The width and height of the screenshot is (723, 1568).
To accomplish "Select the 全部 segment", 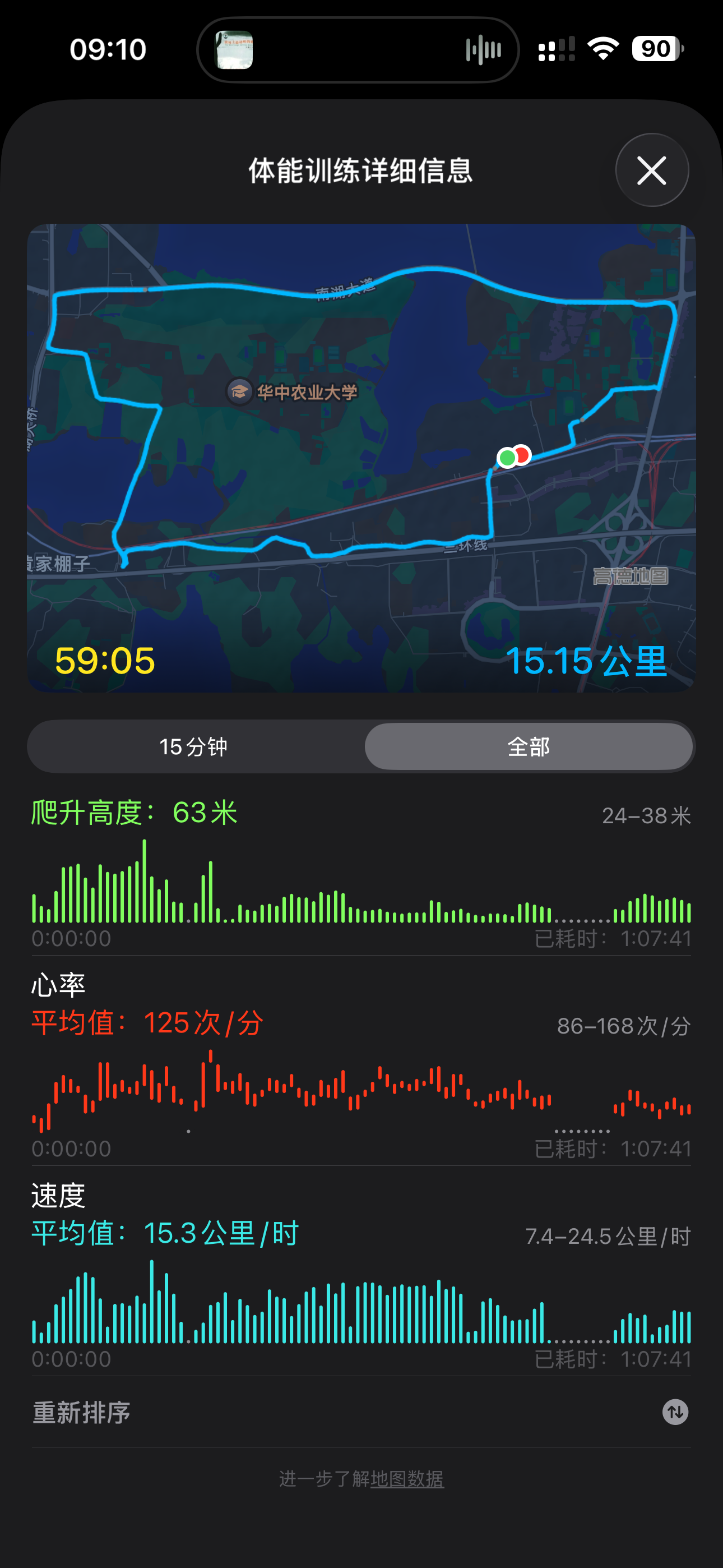I will click(x=529, y=747).
